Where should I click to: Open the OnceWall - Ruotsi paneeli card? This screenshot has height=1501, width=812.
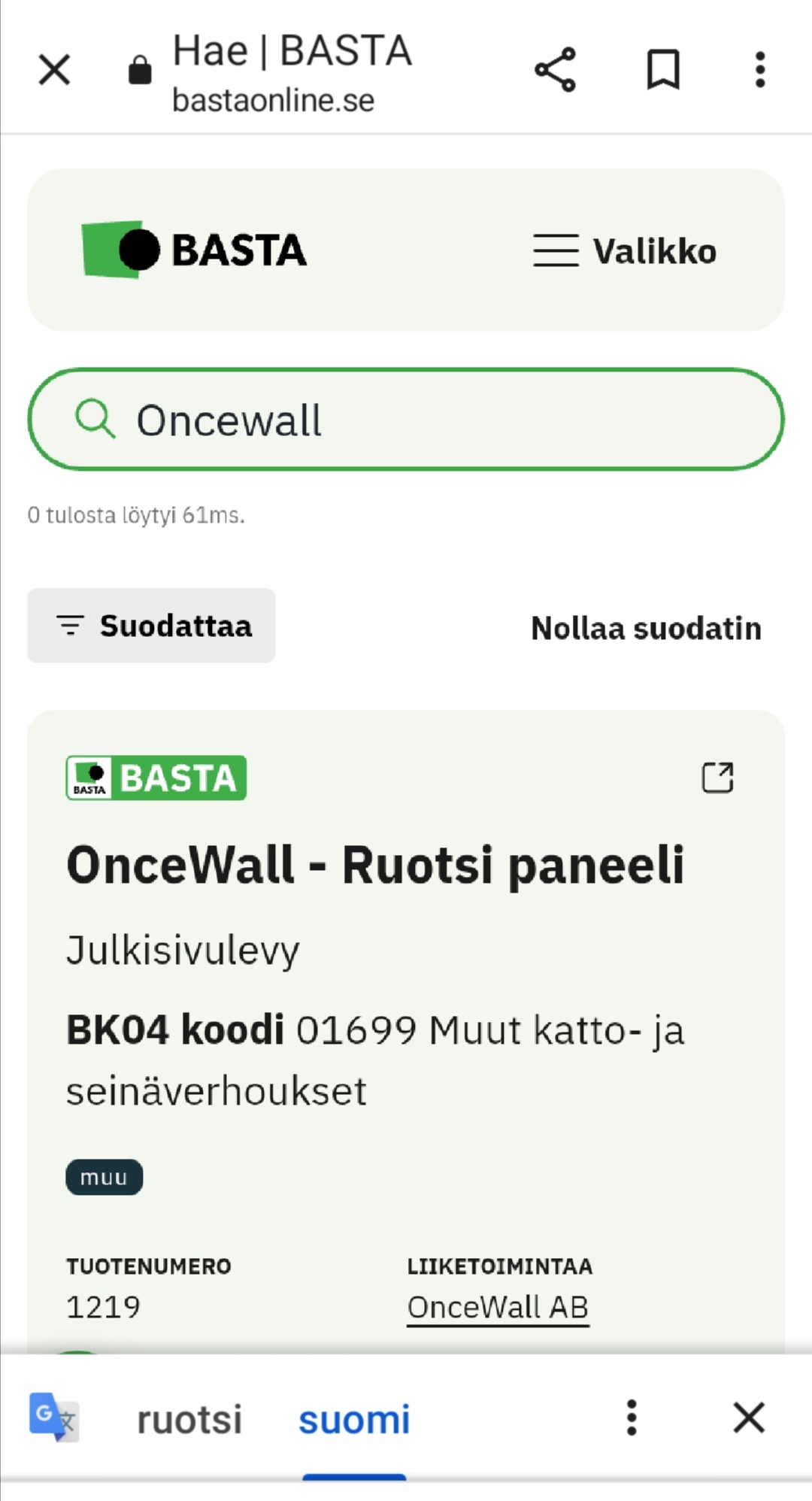point(375,865)
